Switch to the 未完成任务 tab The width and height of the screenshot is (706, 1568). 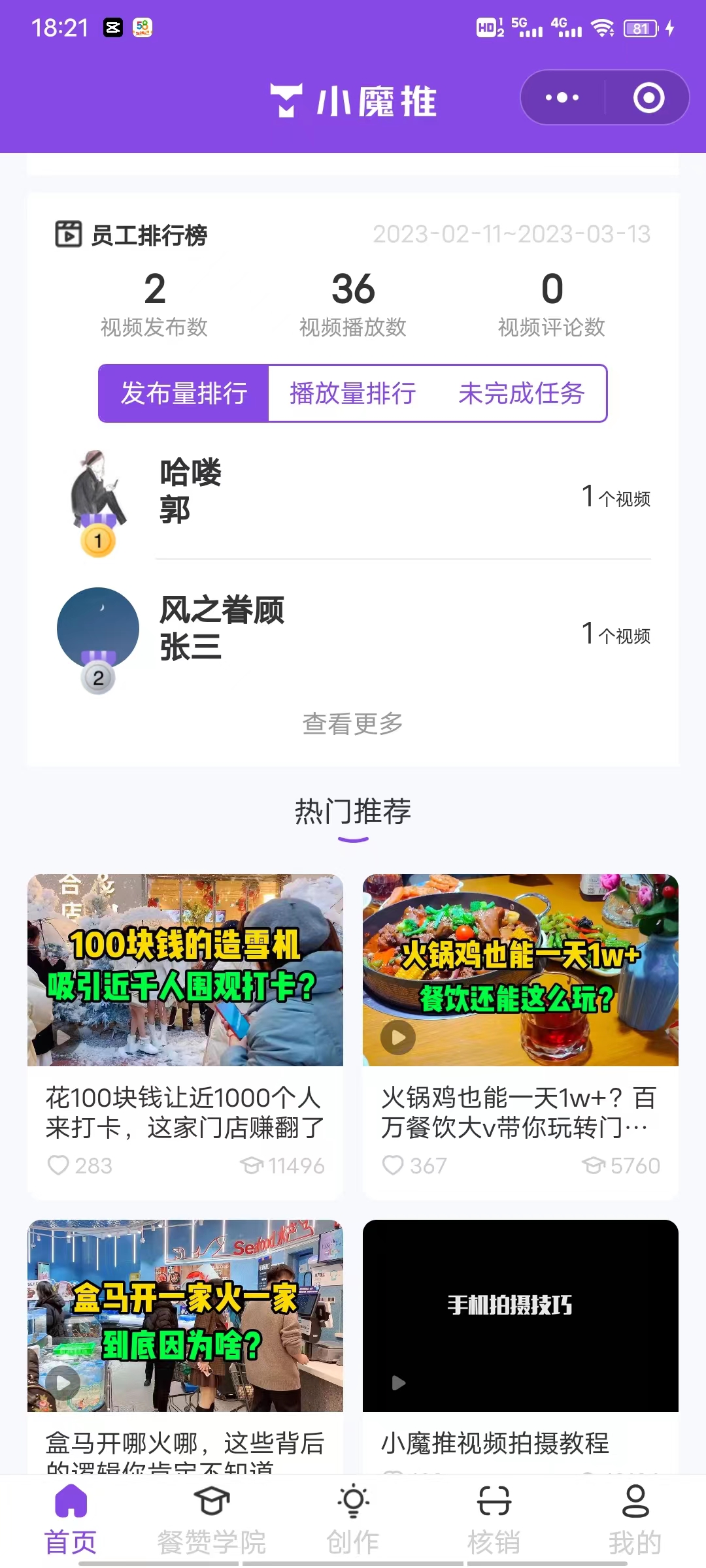[521, 393]
